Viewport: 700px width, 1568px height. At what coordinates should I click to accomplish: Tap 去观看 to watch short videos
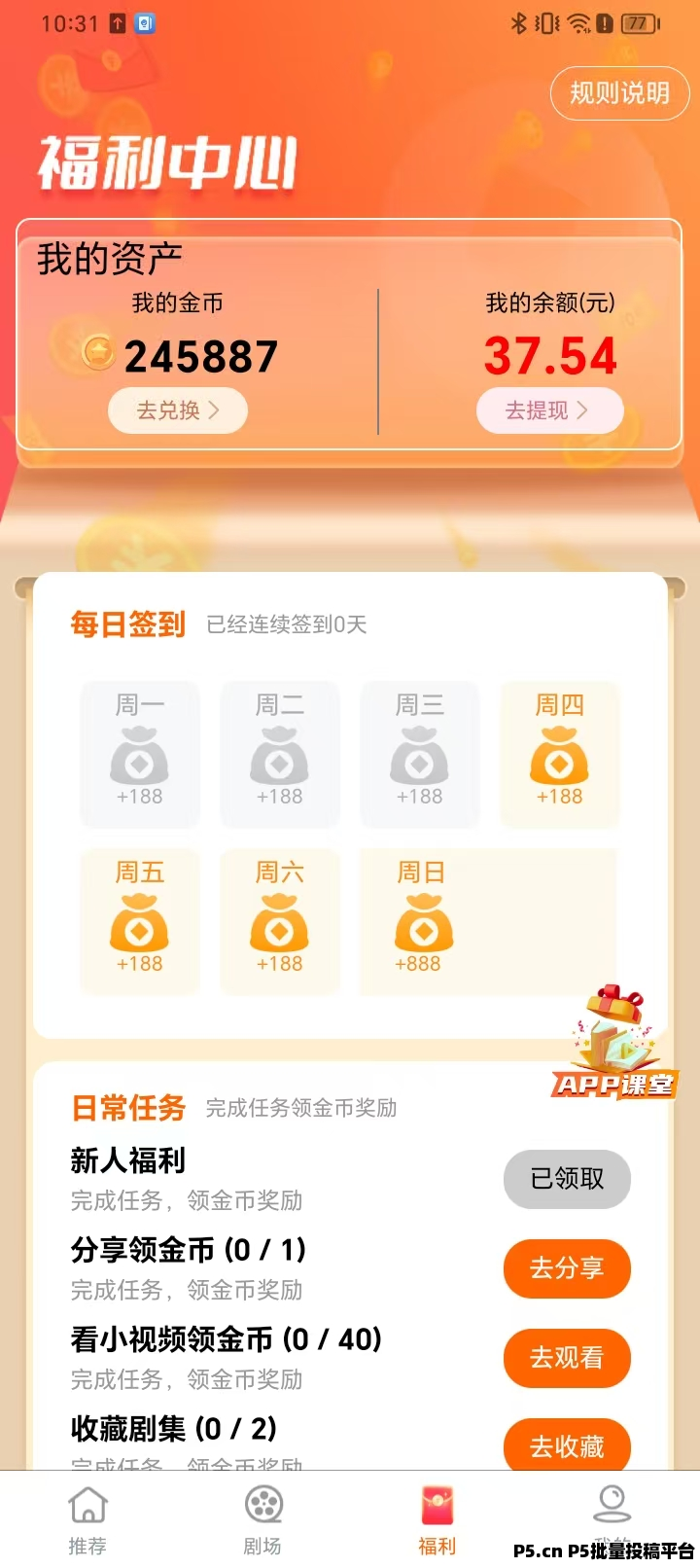567,1358
